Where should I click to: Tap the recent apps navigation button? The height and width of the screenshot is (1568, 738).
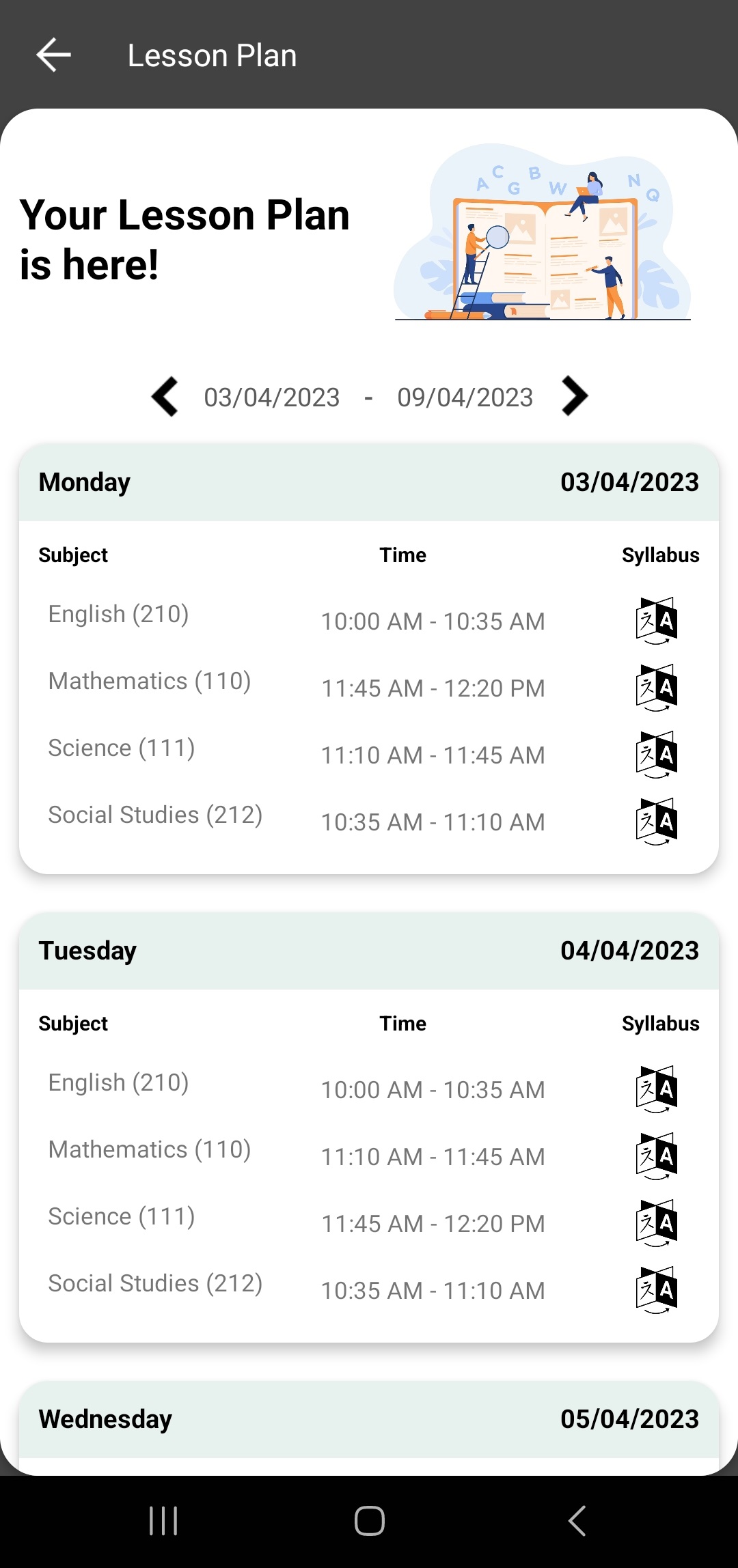click(163, 1522)
